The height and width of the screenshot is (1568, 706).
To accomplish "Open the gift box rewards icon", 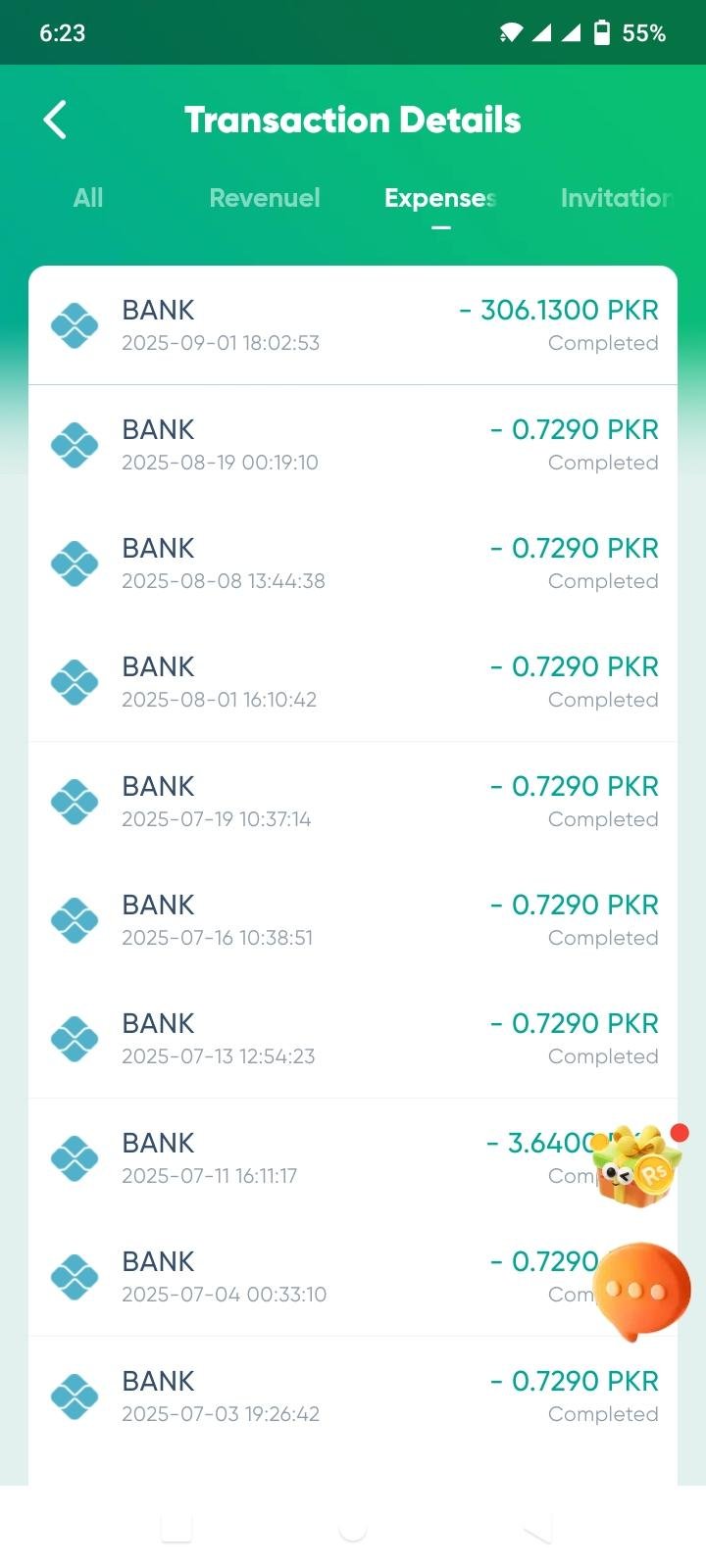I will pos(638,1166).
